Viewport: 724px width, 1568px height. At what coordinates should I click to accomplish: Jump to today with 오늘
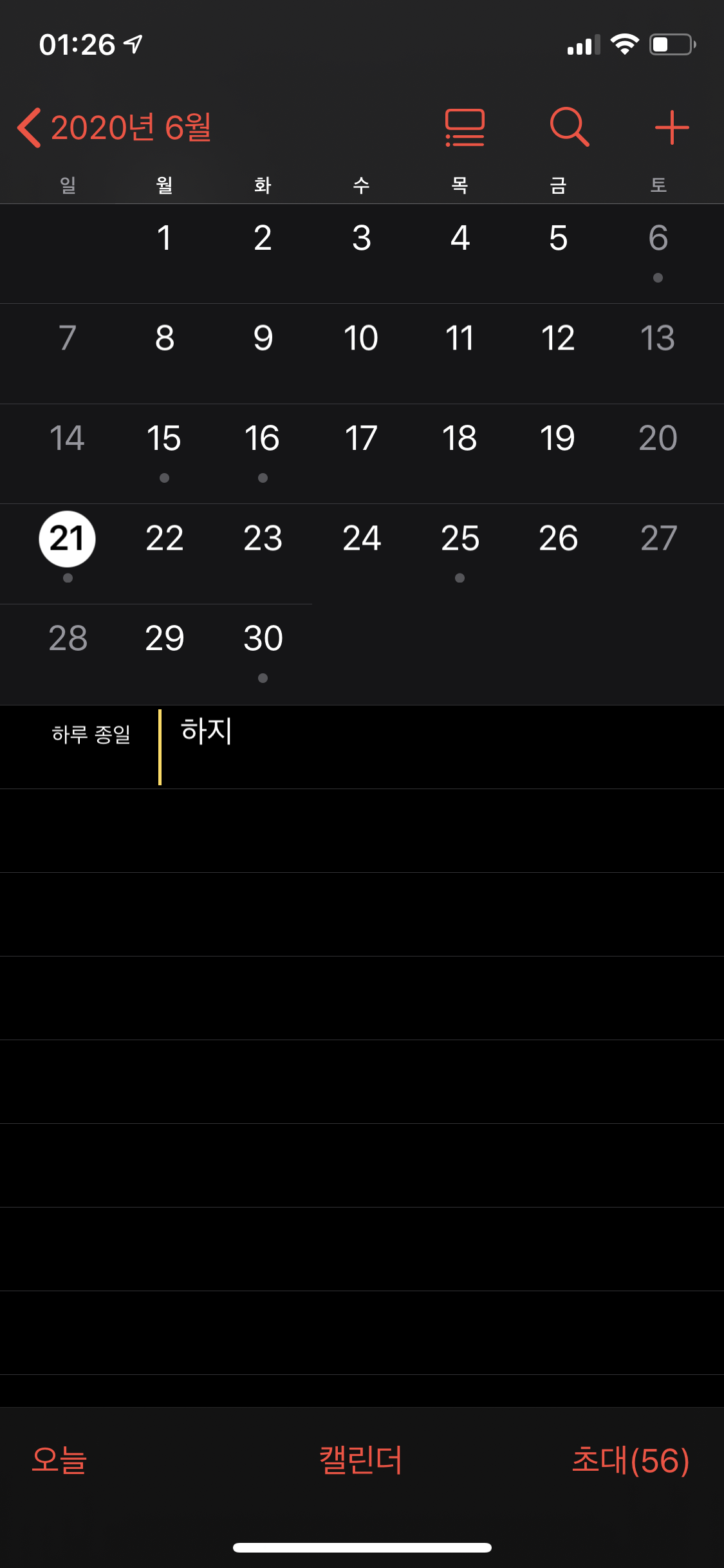[x=59, y=1460]
